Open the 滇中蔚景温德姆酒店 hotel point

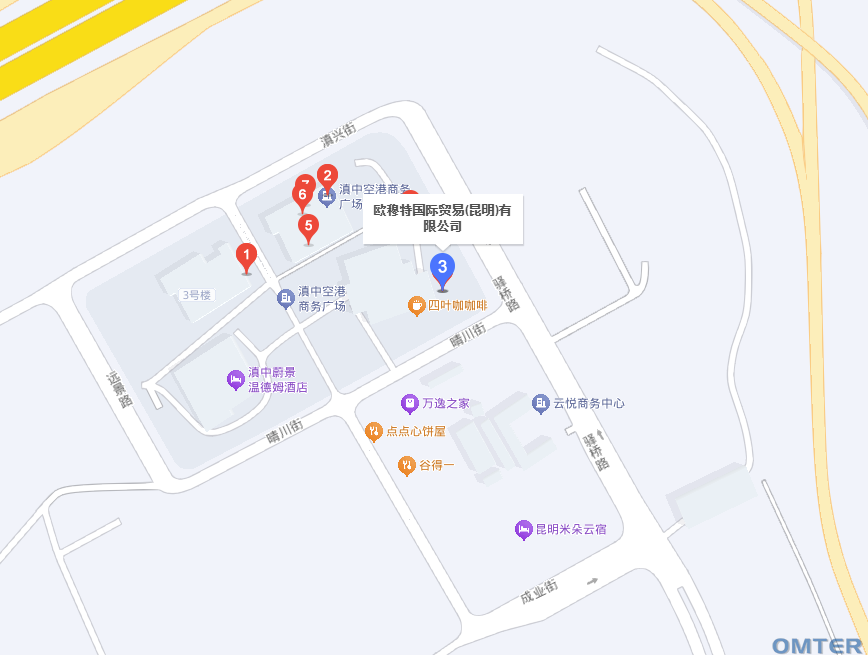point(236,379)
